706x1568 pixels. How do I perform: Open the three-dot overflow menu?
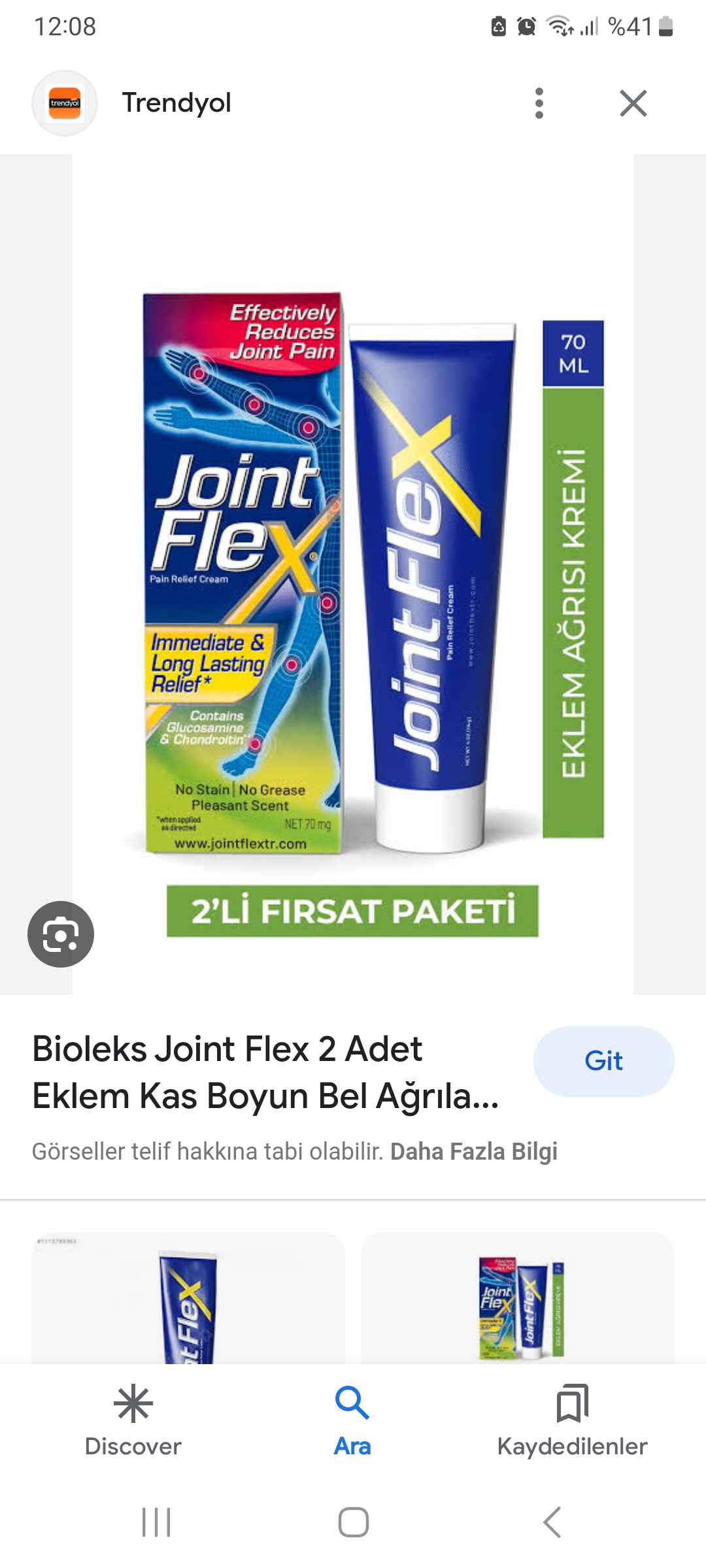coord(539,103)
